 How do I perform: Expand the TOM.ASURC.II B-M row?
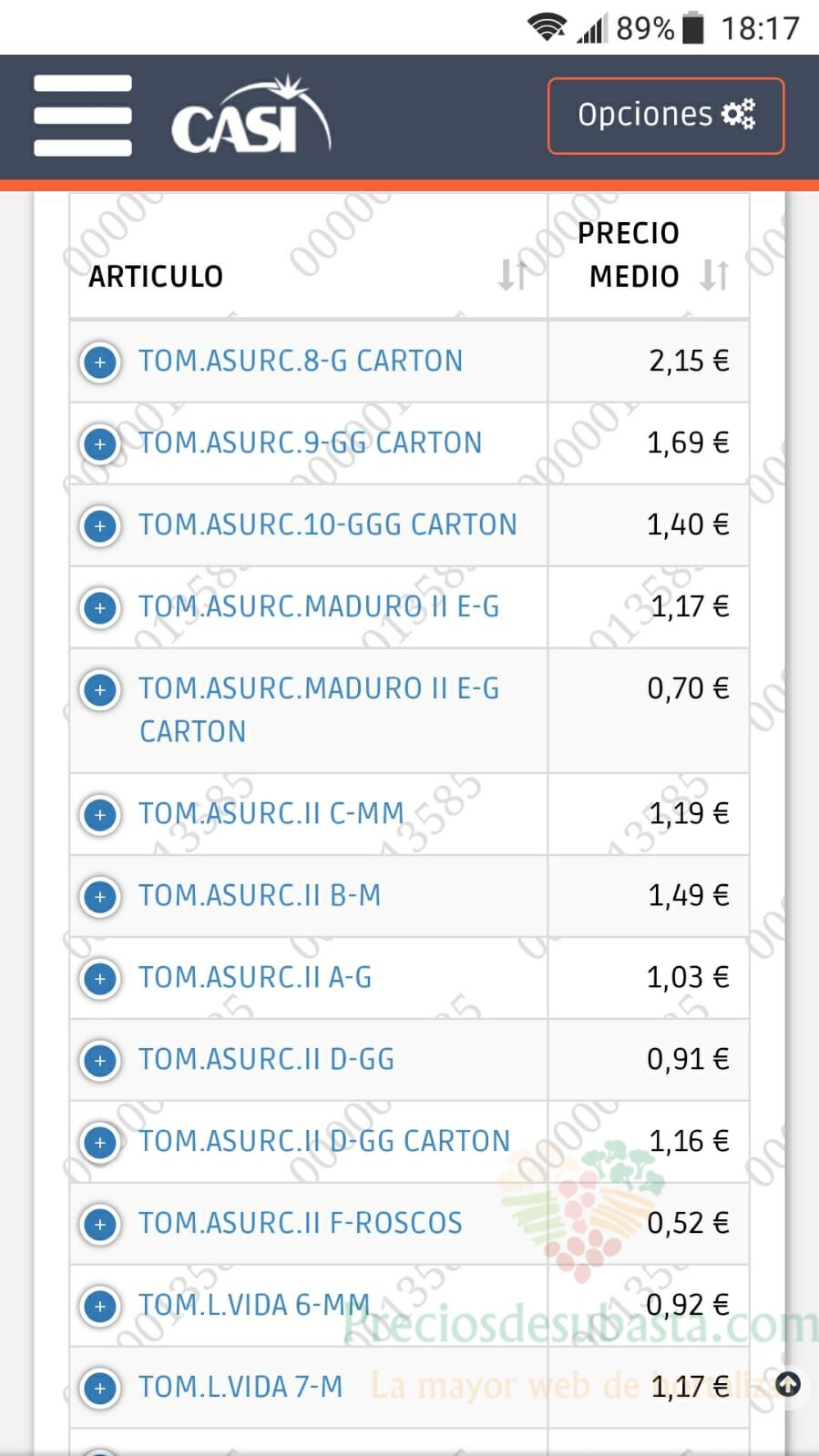[x=100, y=896]
